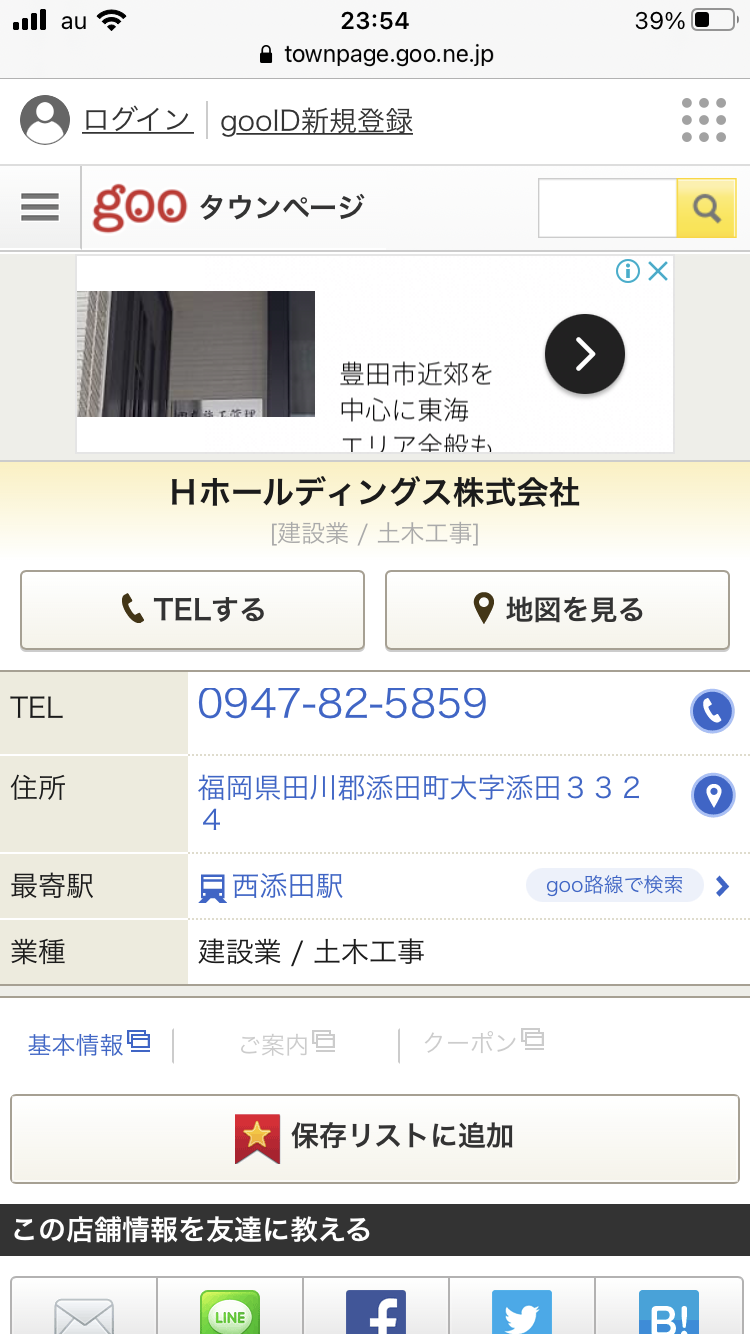Open the goo services grid icon

pyautogui.click(x=703, y=121)
